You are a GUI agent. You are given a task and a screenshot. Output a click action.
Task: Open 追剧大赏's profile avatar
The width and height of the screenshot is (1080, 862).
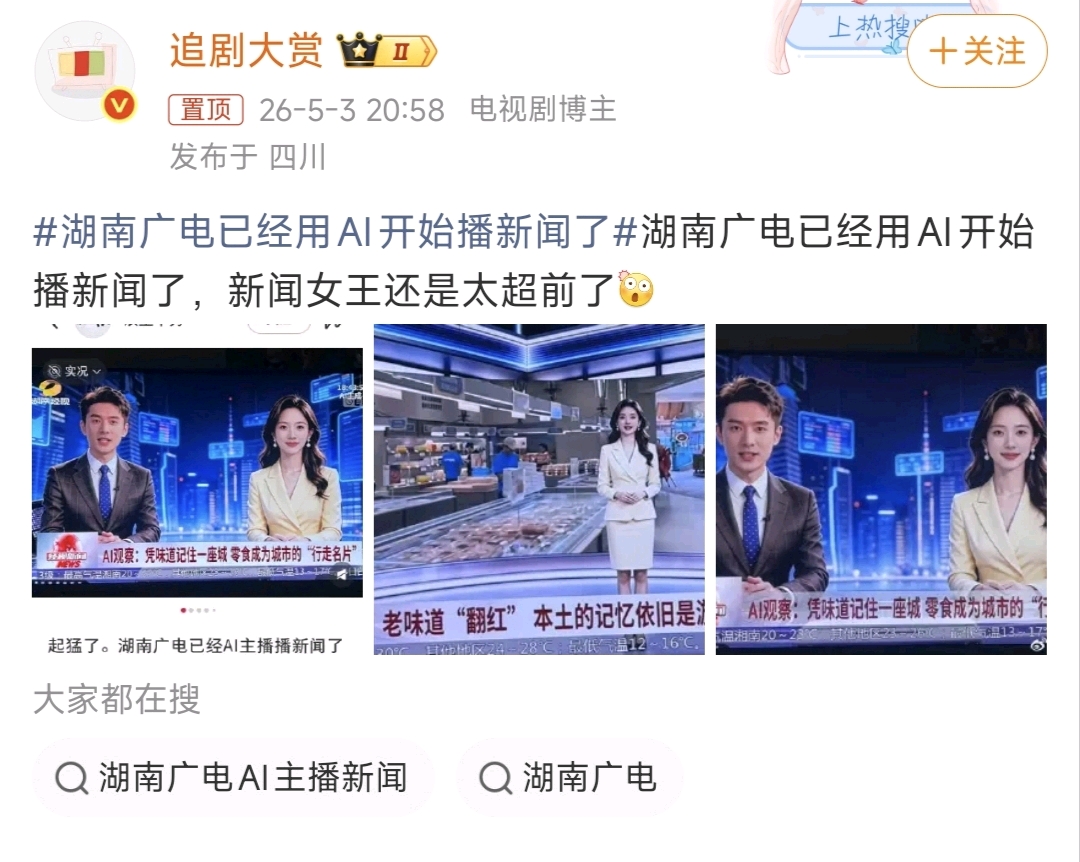click(85, 73)
